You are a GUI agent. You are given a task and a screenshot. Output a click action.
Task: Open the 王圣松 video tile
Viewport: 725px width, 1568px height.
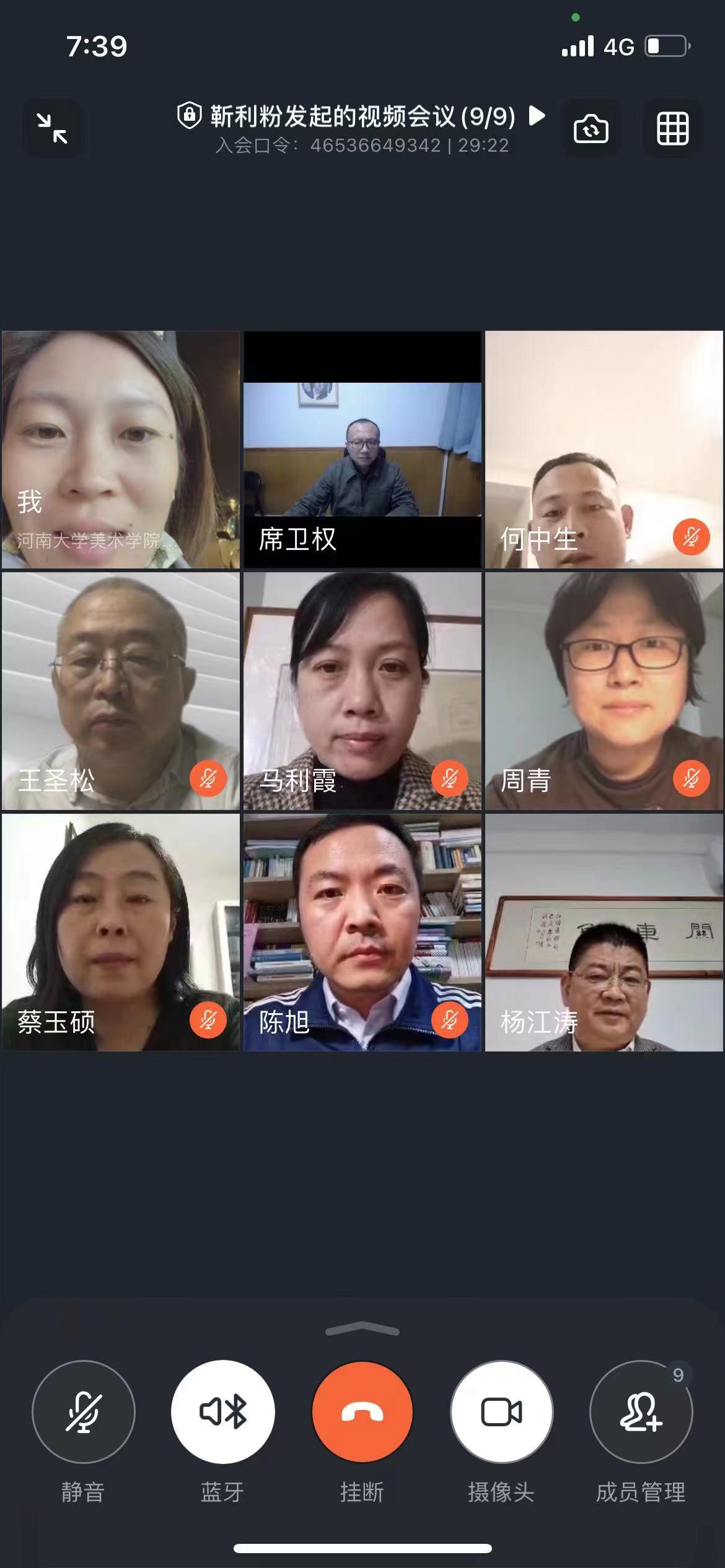point(121,691)
